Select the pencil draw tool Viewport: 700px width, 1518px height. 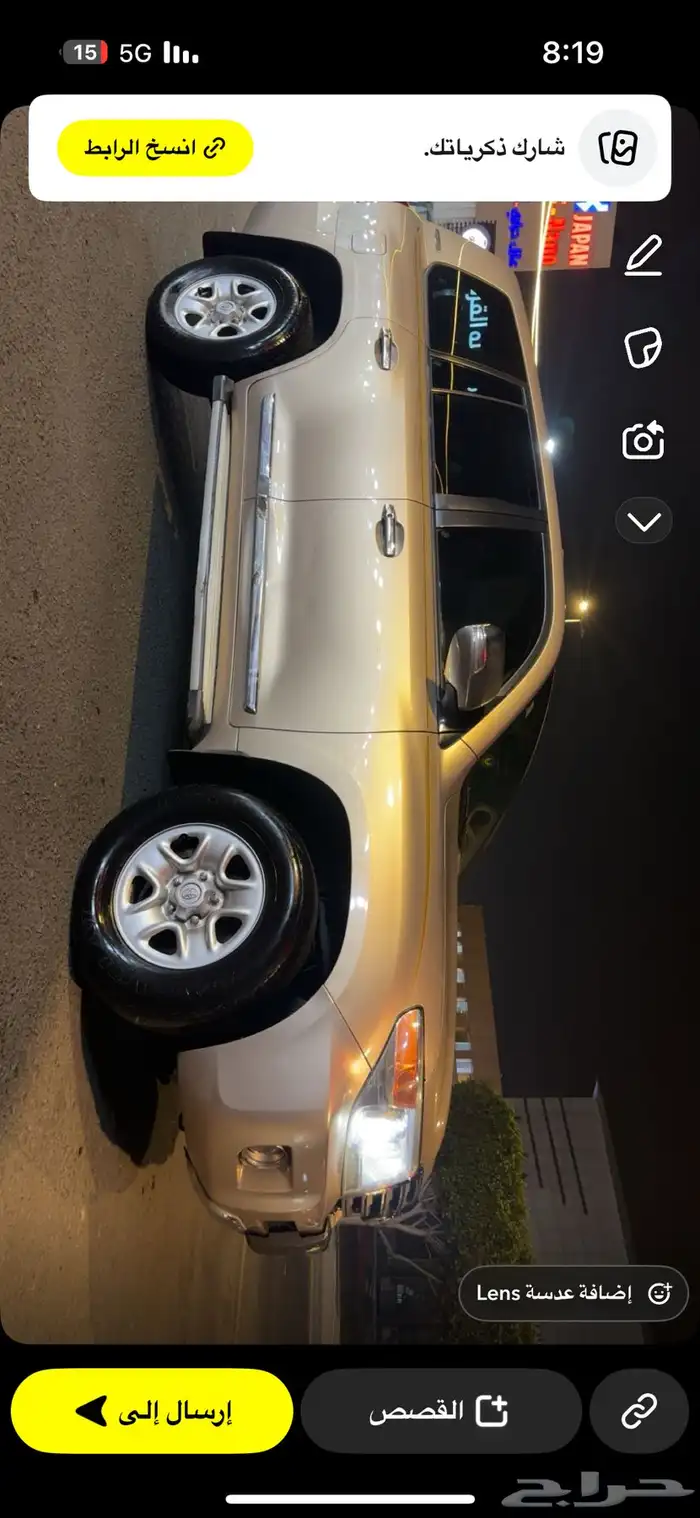click(x=643, y=256)
